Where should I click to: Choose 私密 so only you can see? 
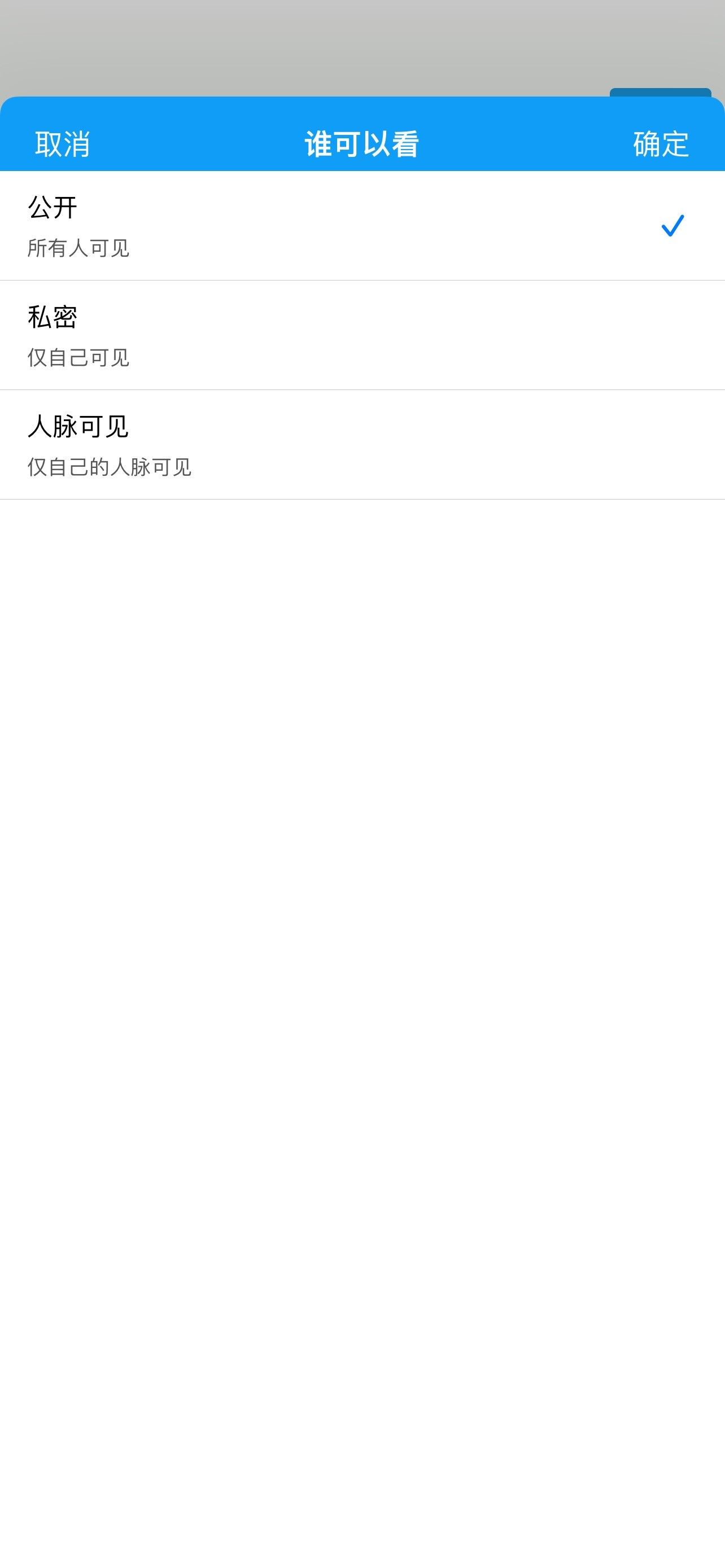362,335
